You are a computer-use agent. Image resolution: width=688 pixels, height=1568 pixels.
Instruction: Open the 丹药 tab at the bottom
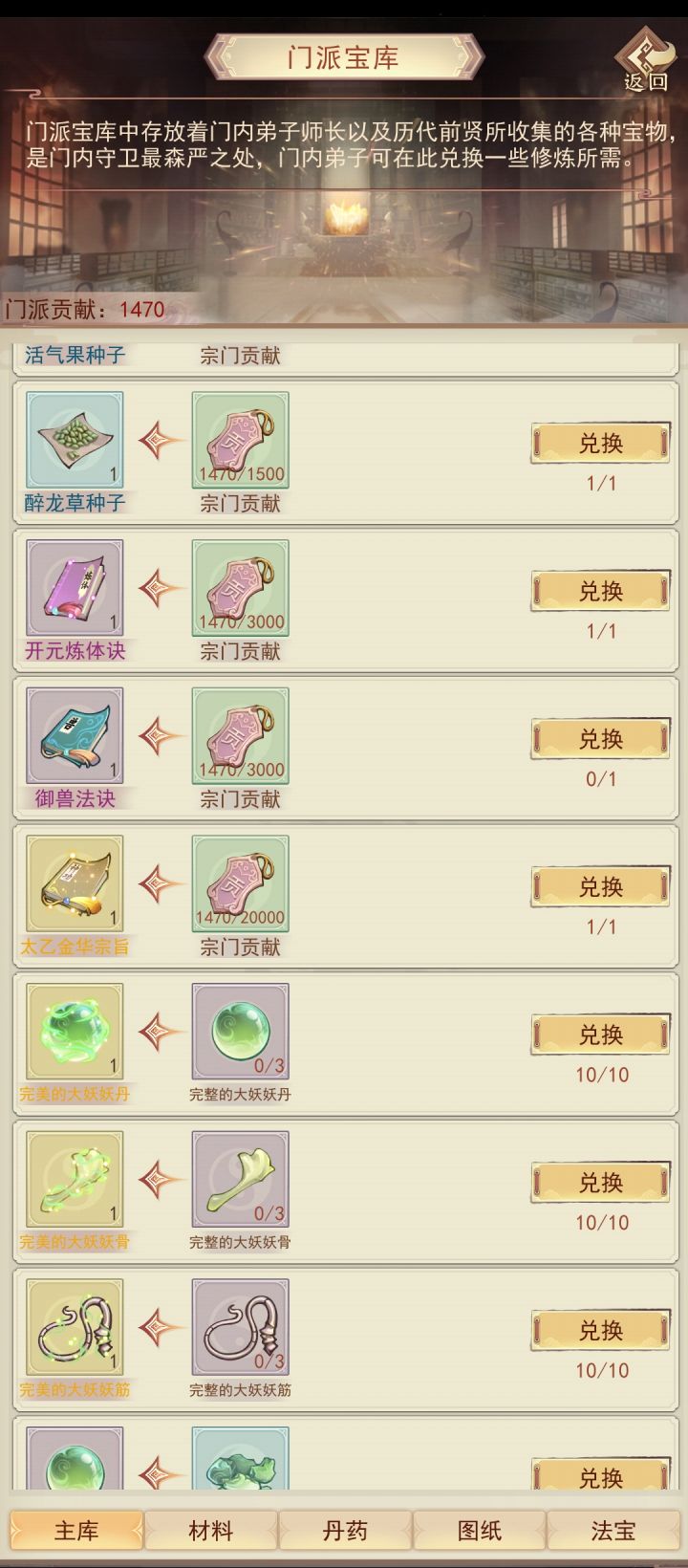[344, 1531]
